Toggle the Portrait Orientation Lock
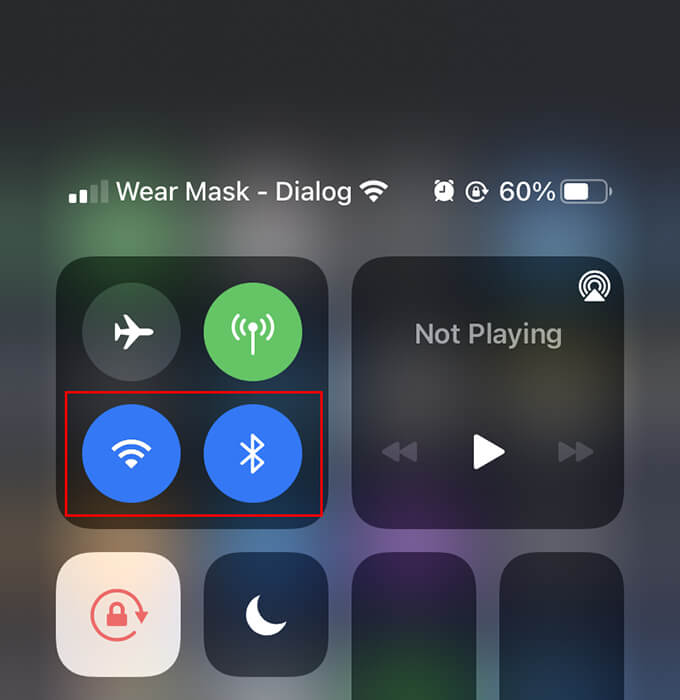The width and height of the screenshot is (680, 700). coord(118,614)
